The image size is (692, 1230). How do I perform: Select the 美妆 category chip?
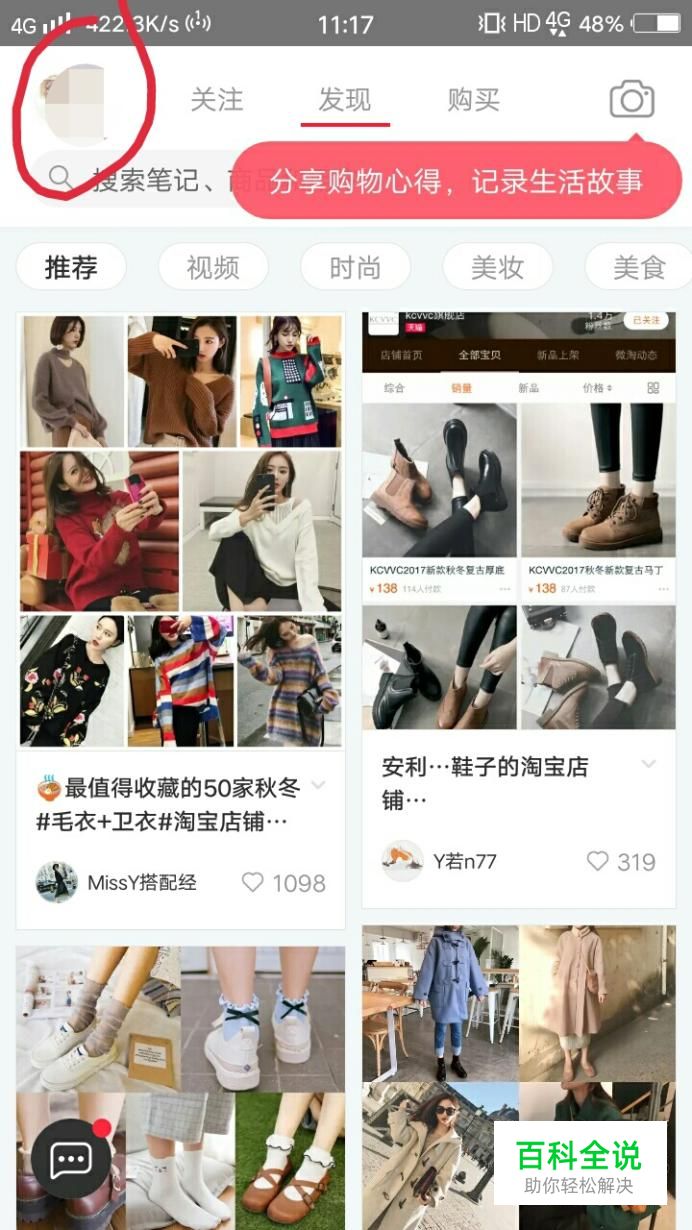pos(497,267)
